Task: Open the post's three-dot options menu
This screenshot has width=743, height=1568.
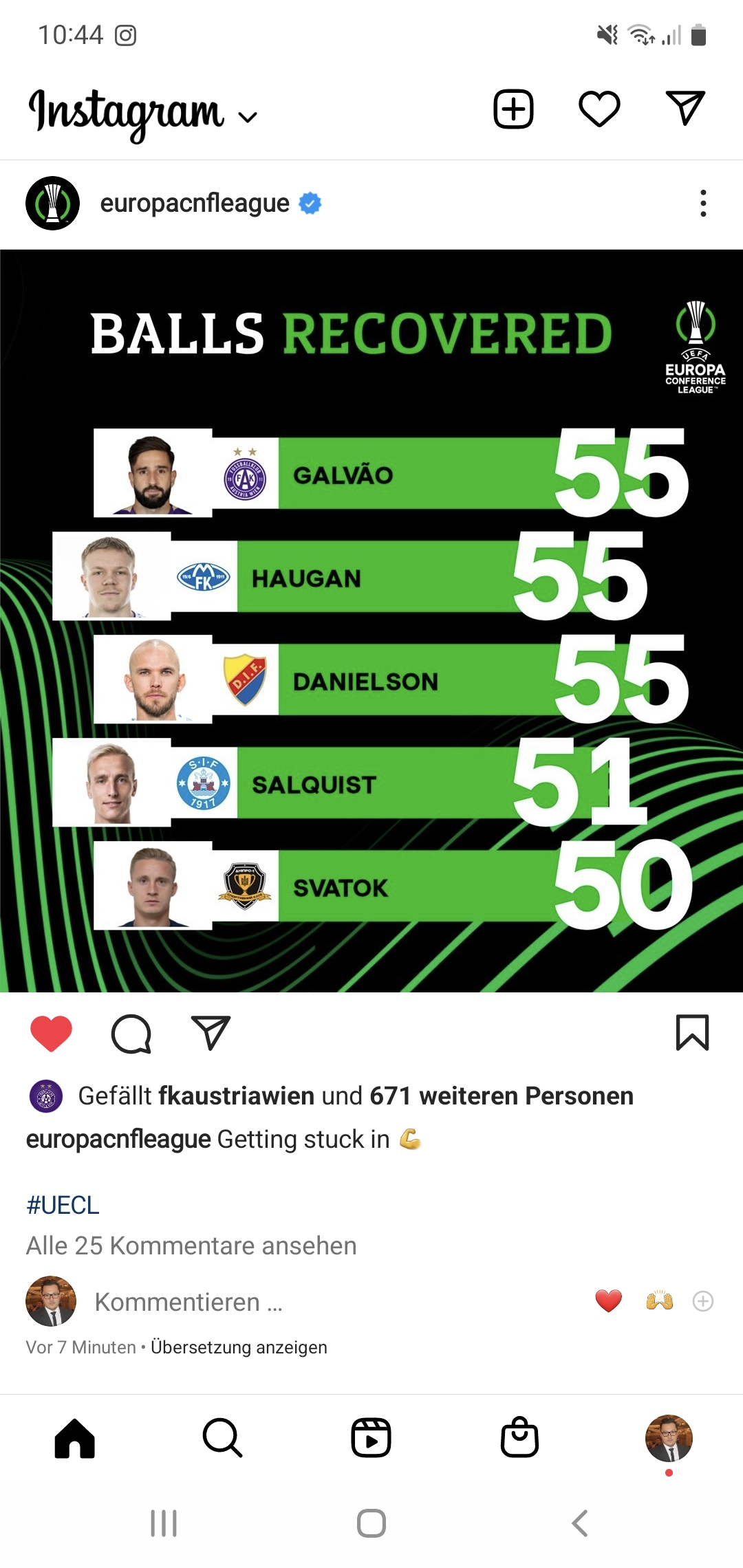Action: (702, 204)
